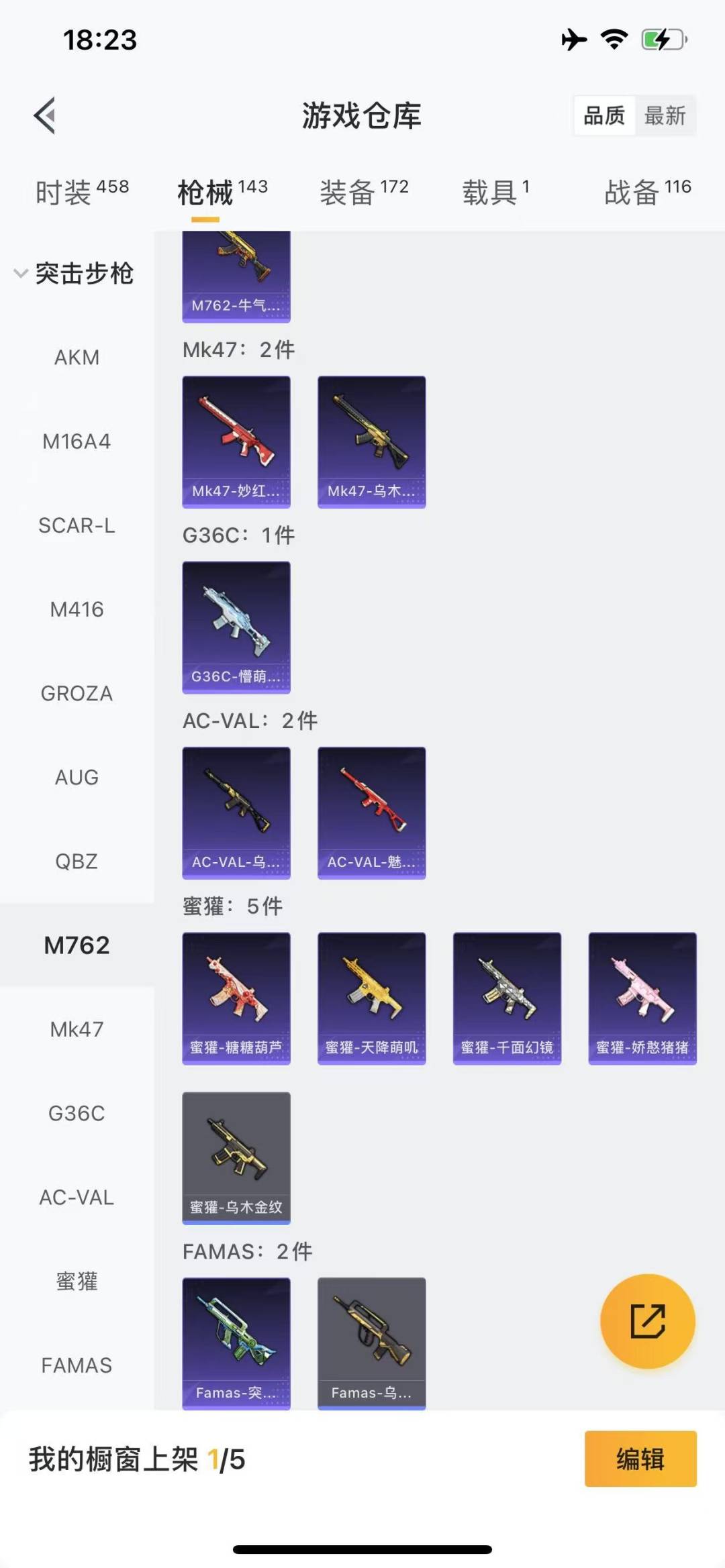
Task: Open the Mk47-妙红 skin tile
Action: (236, 441)
